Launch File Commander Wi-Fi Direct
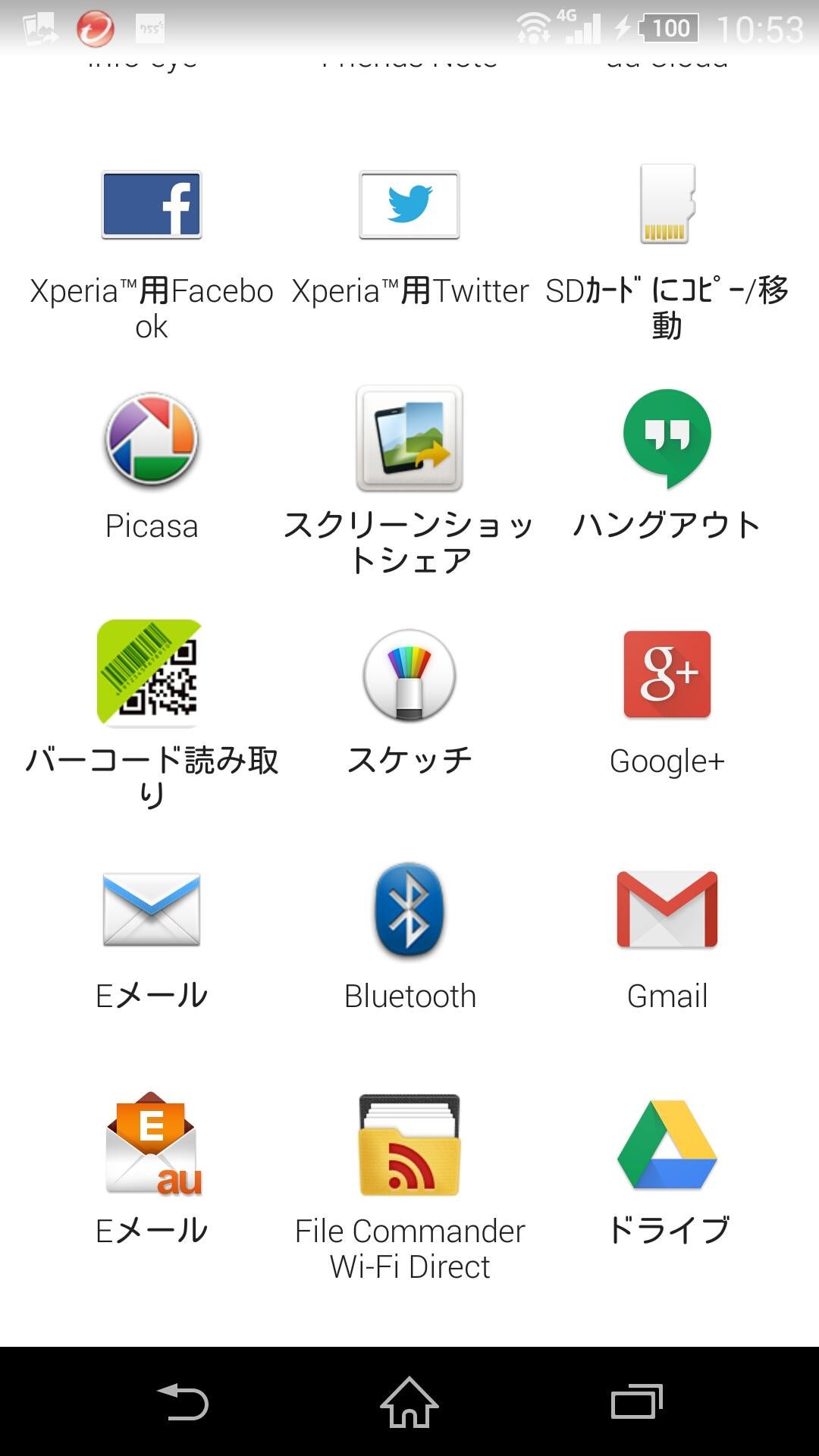 [x=409, y=1145]
